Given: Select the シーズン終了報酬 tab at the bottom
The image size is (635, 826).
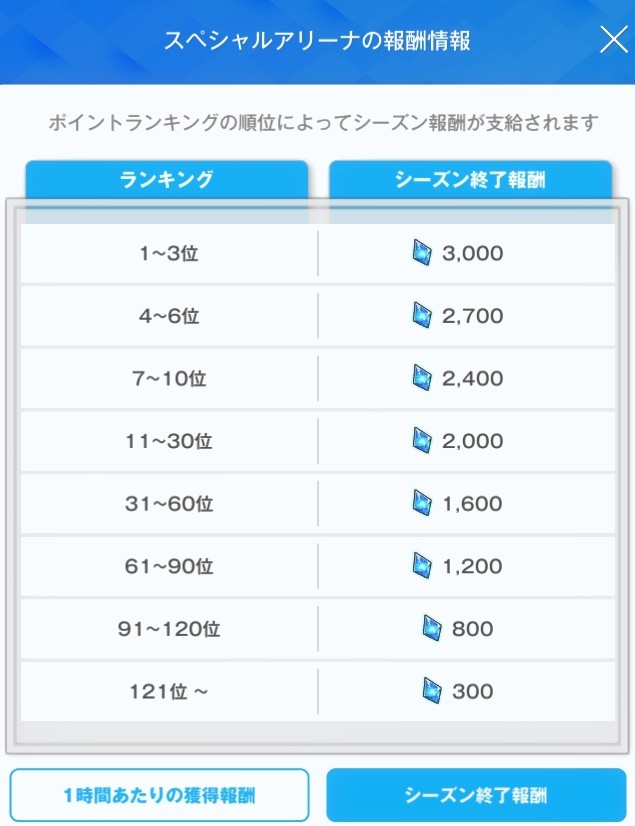Looking at the screenshot, I should click(x=476, y=795).
